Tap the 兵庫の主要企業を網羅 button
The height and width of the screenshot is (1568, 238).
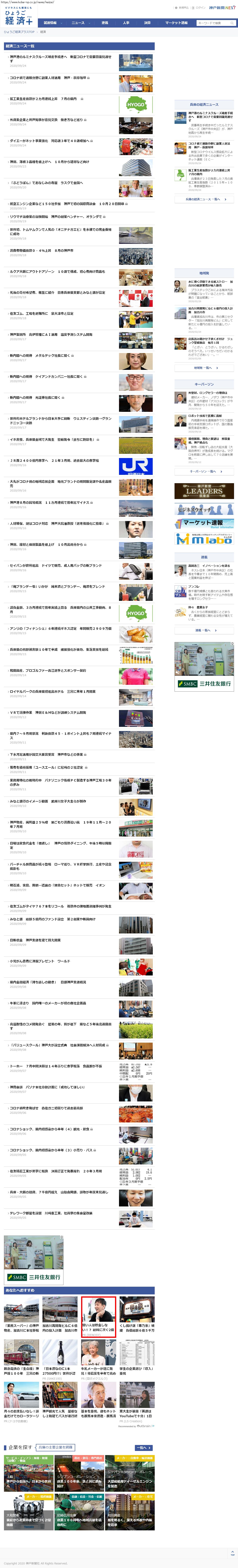point(56,1447)
